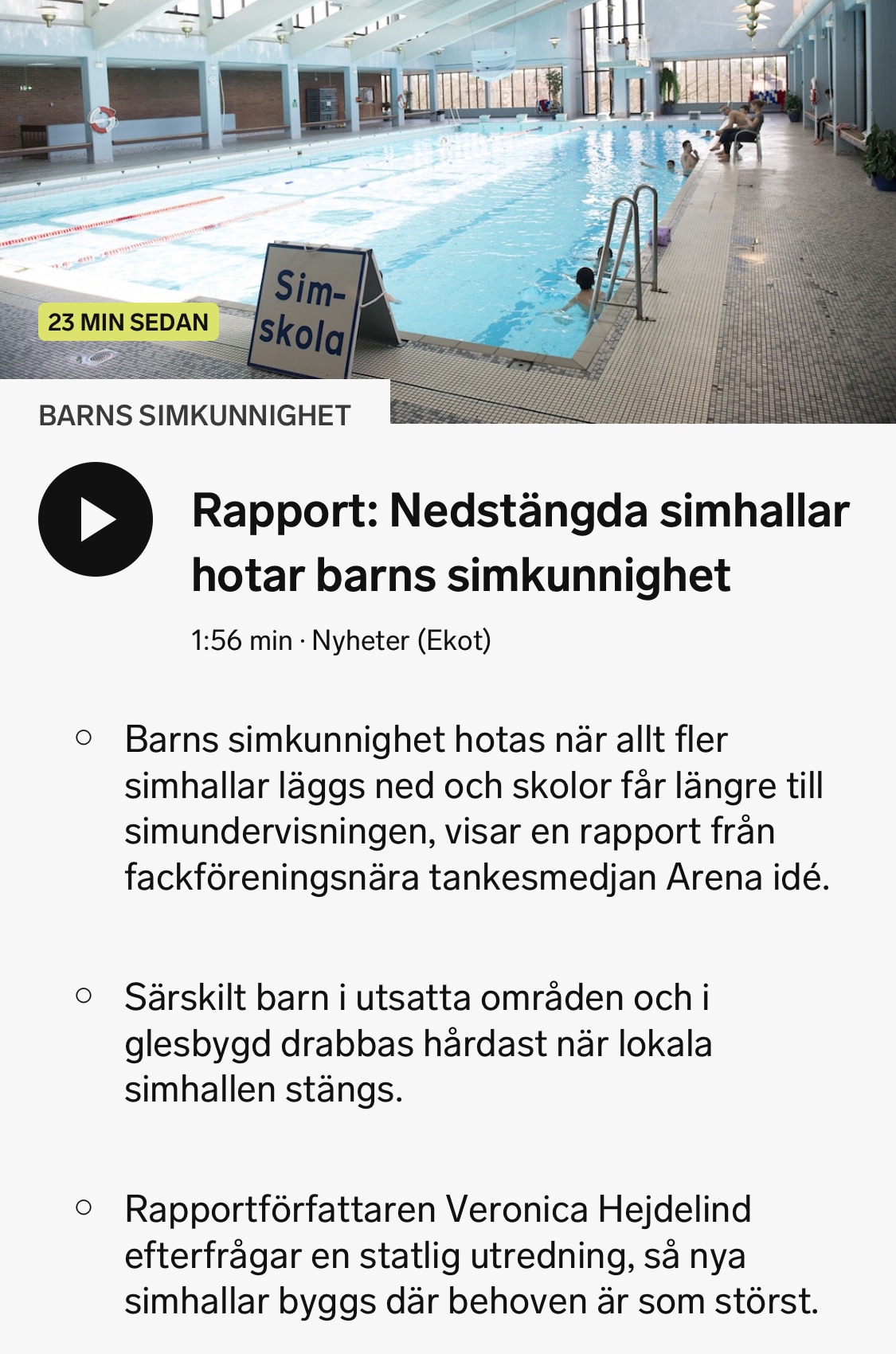Open the Barns simkunnighet topic
The image size is (896, 1354).
(195, 416)
